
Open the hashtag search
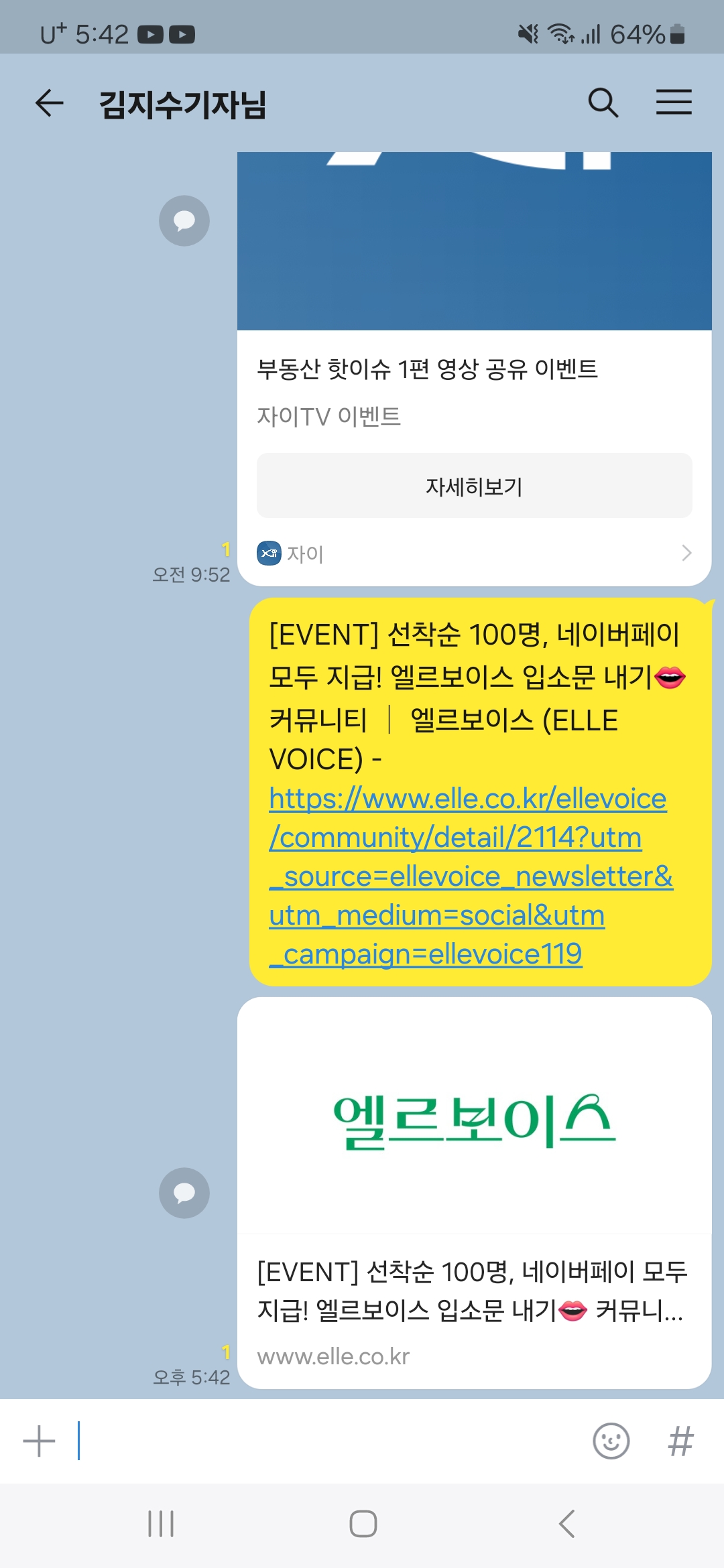pos(680,1441)
